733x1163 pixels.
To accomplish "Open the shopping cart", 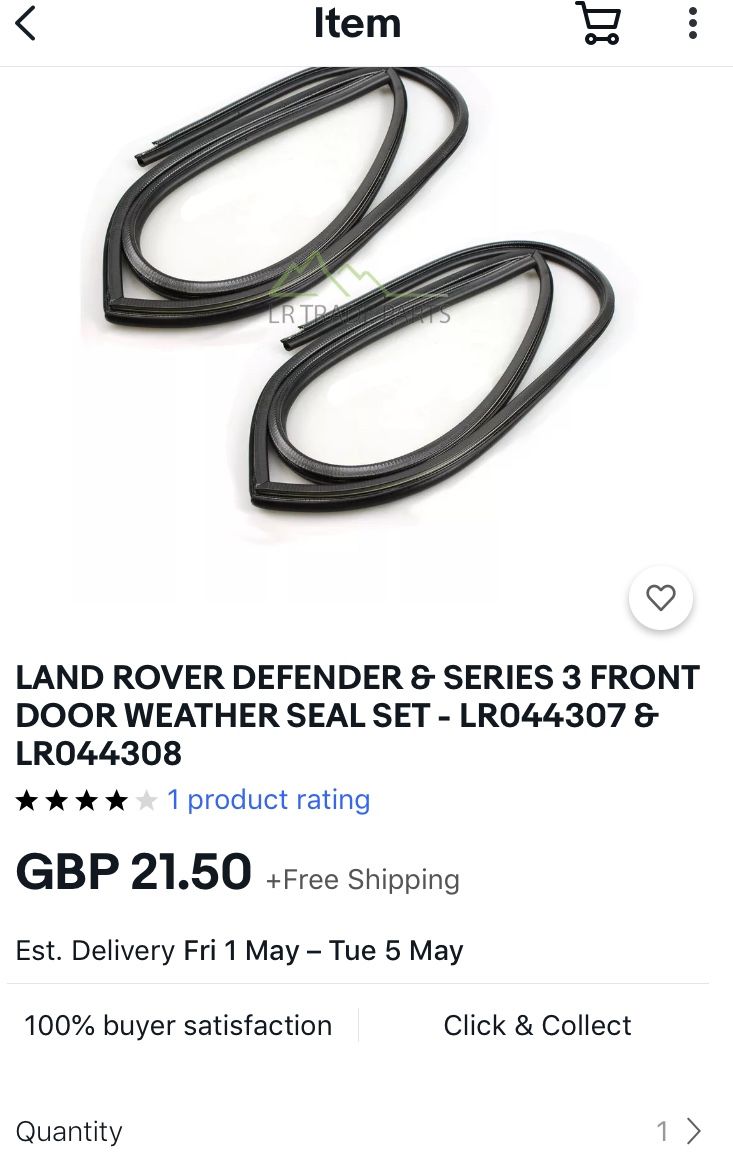I will point(598,23).
